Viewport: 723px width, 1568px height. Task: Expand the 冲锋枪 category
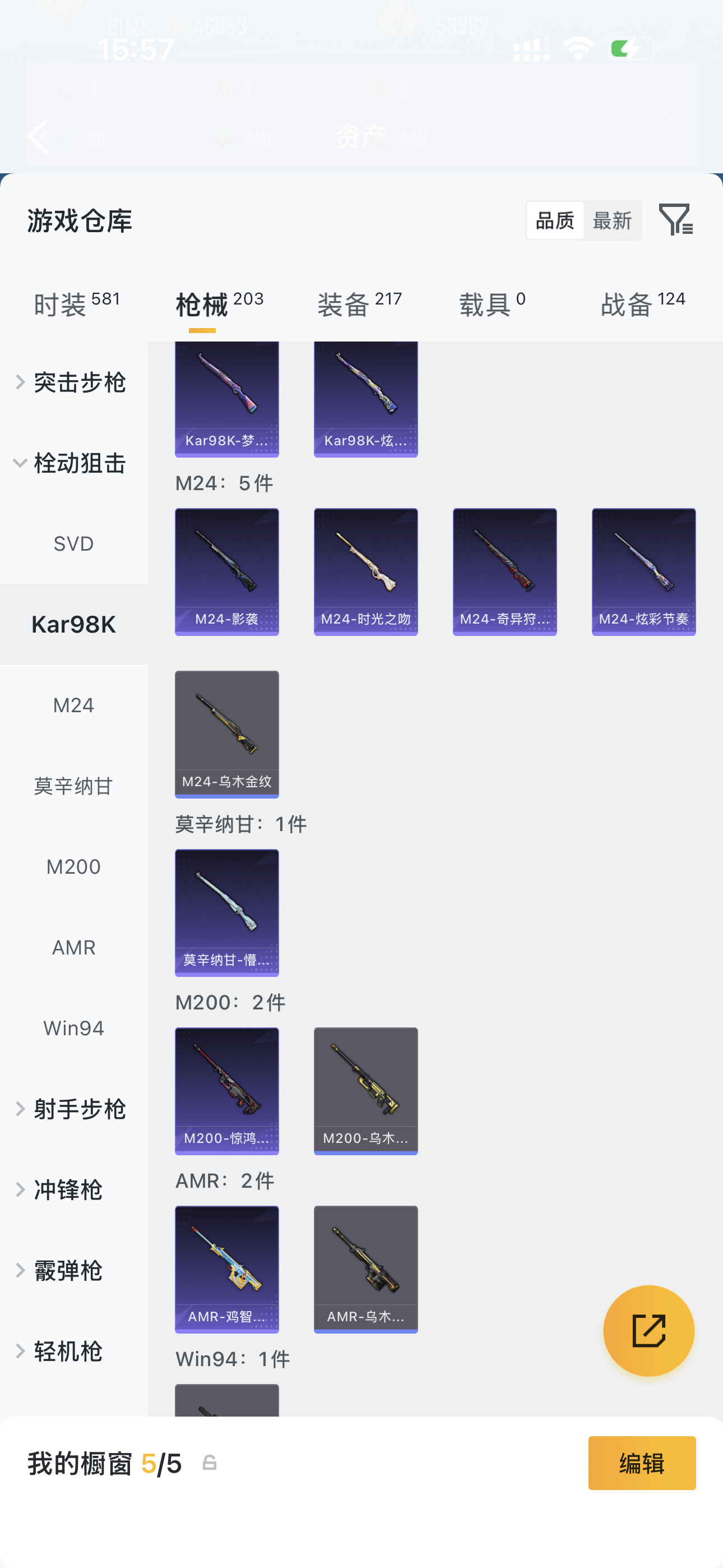(x=67, y=1190)
